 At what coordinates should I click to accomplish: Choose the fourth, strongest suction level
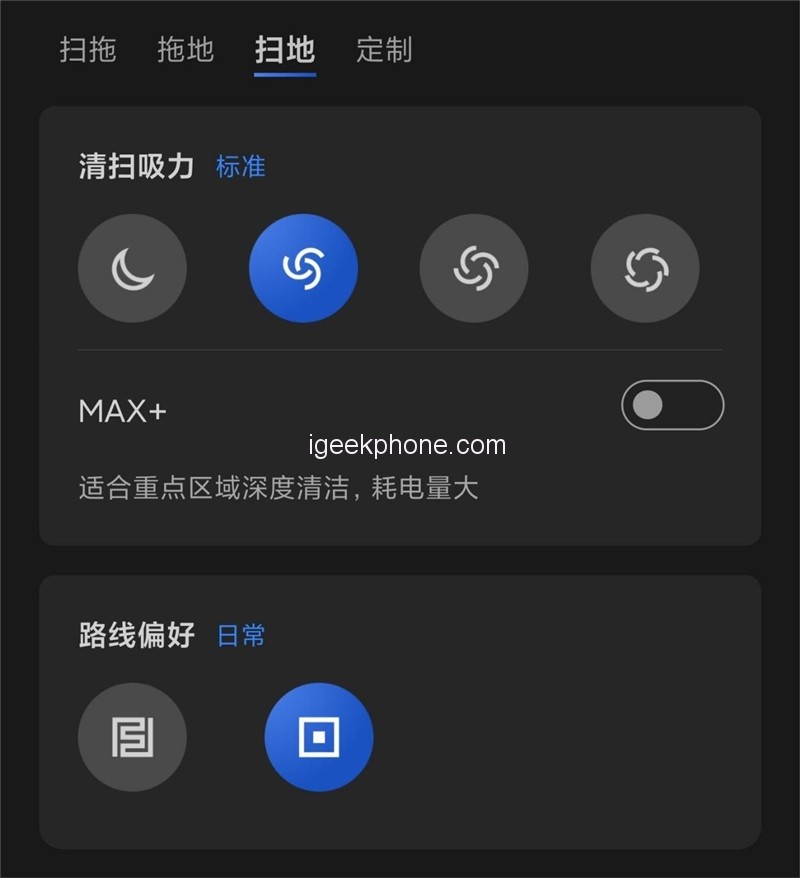[645, 268]
